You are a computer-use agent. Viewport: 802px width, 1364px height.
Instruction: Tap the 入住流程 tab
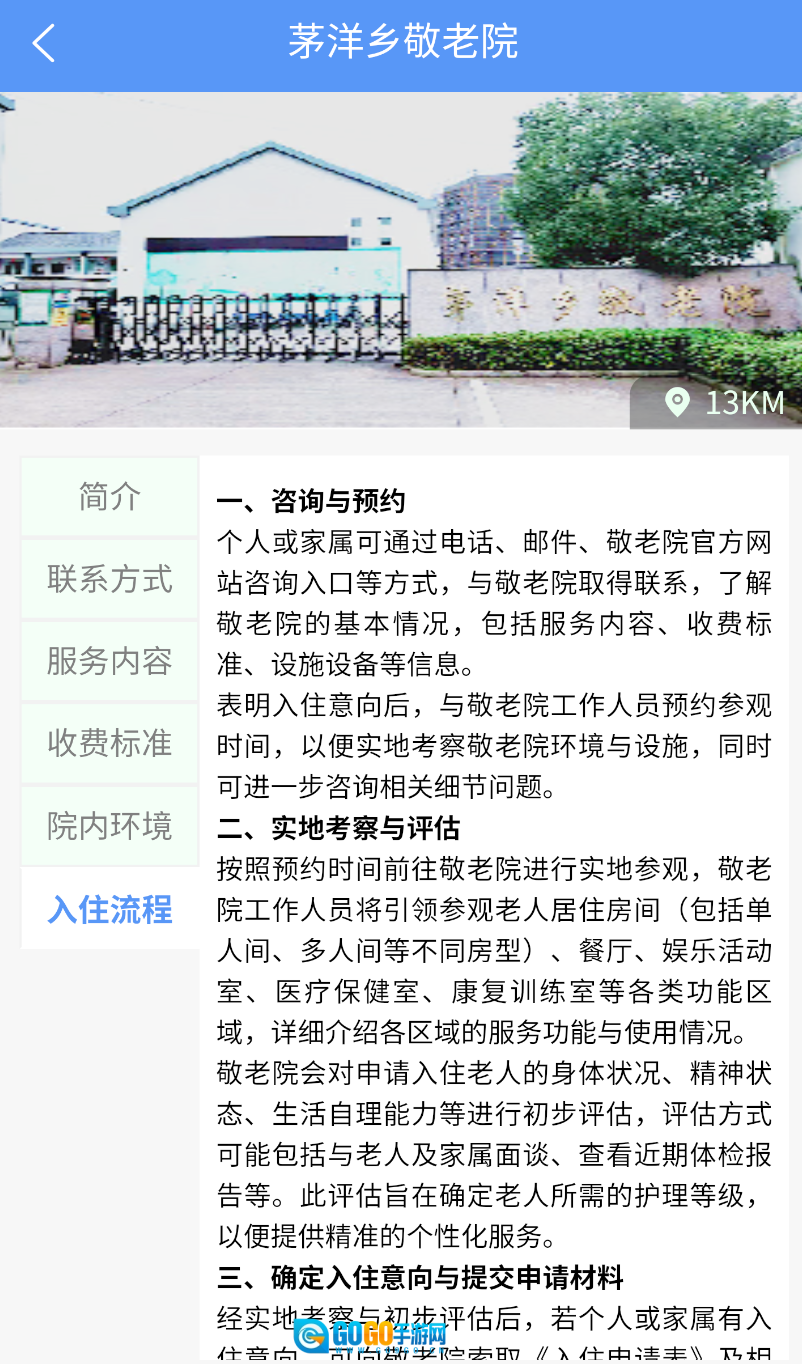(110, 909)
